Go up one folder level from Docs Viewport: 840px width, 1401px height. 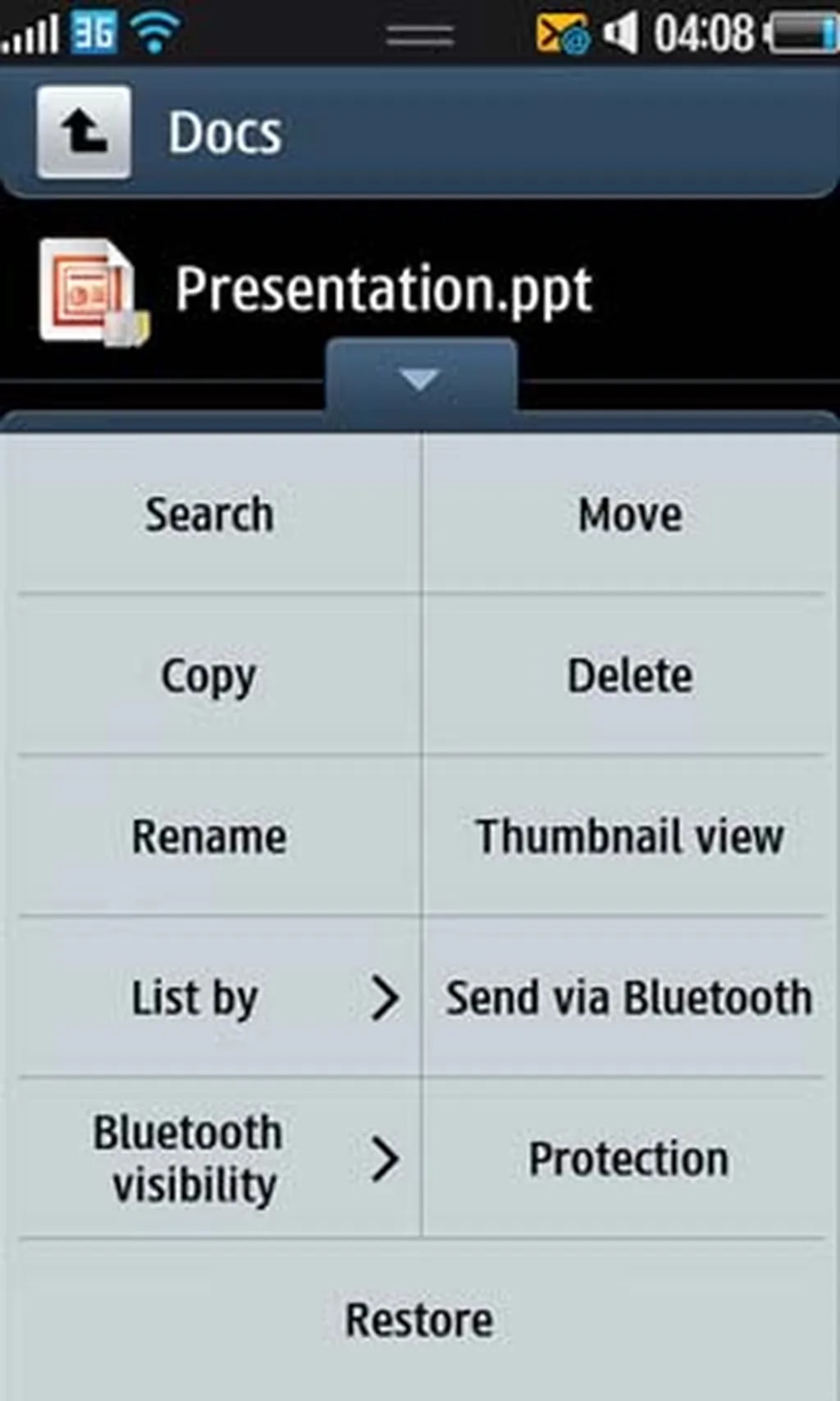tap(83, 132)
